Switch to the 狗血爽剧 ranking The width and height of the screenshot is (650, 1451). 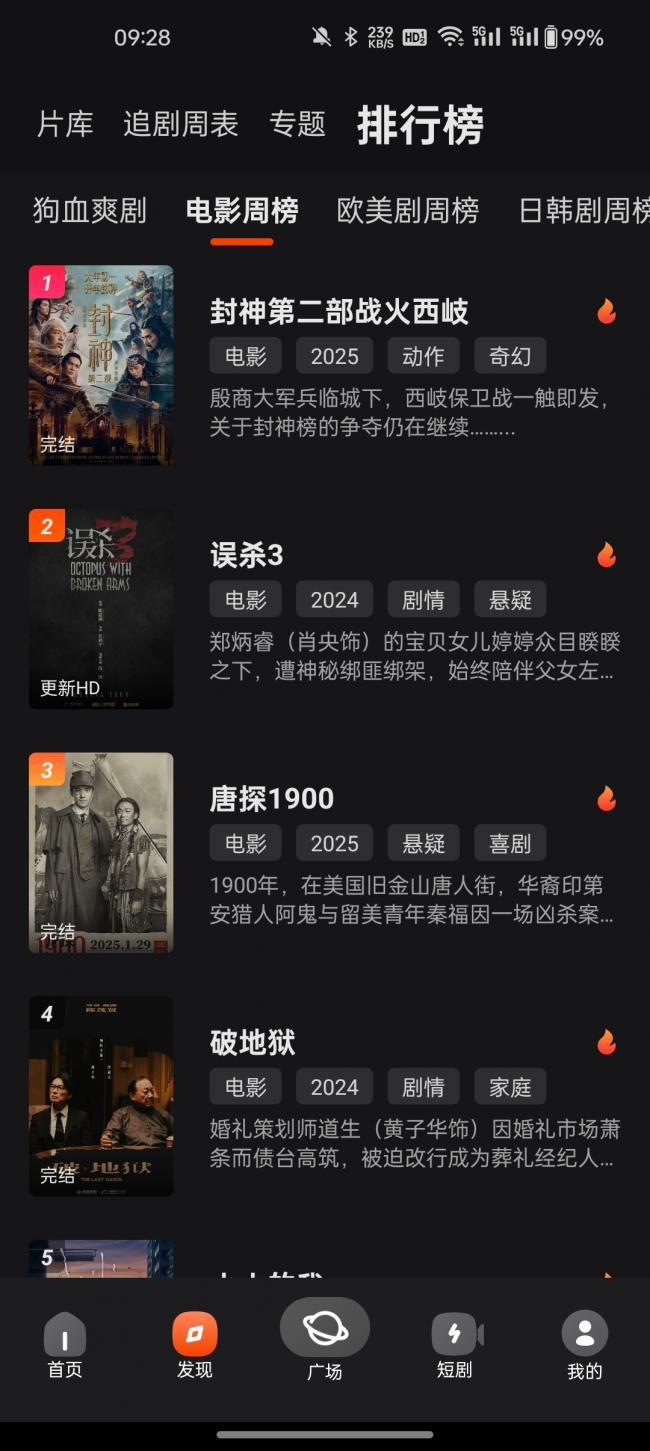(90, 210)
